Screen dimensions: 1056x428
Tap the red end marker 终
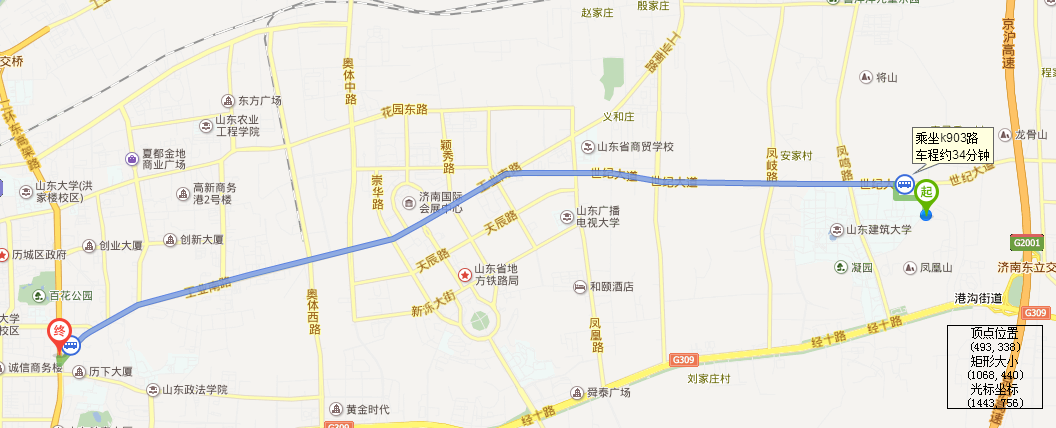coord(59,331)
